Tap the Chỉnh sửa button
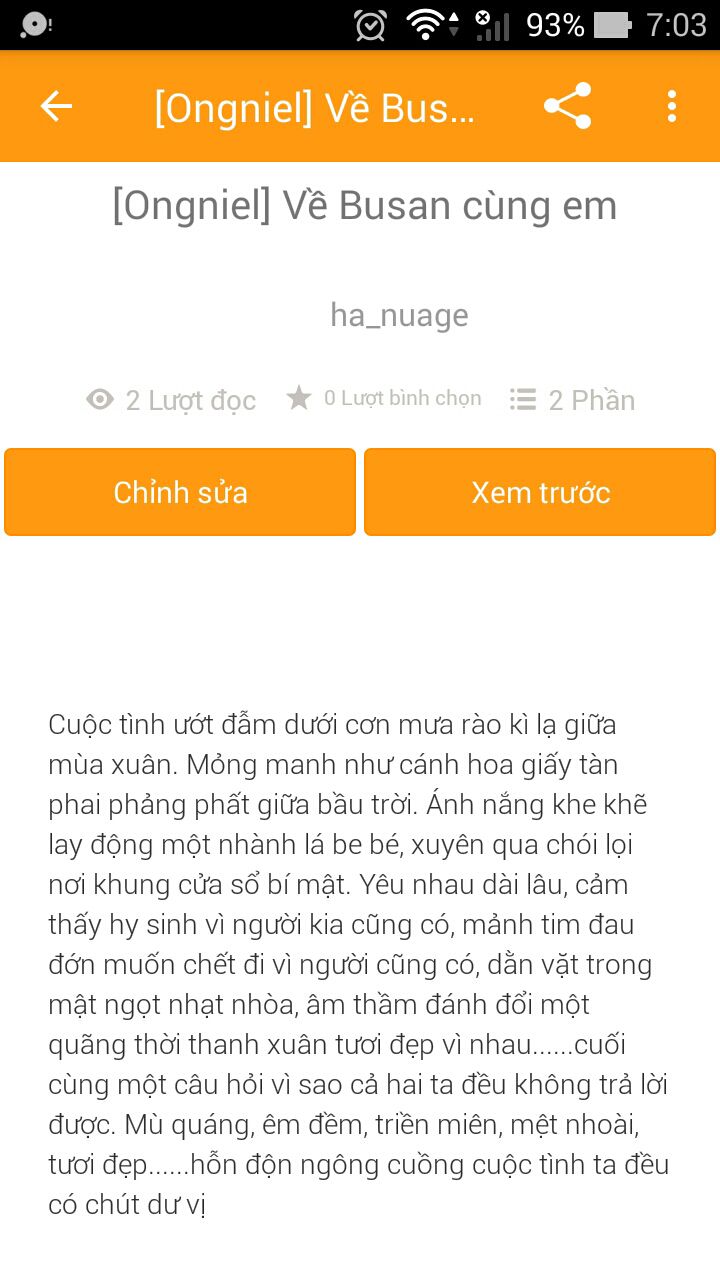Image resolution: width=720 pixels, height=1280 pixels. pos(180,492)
